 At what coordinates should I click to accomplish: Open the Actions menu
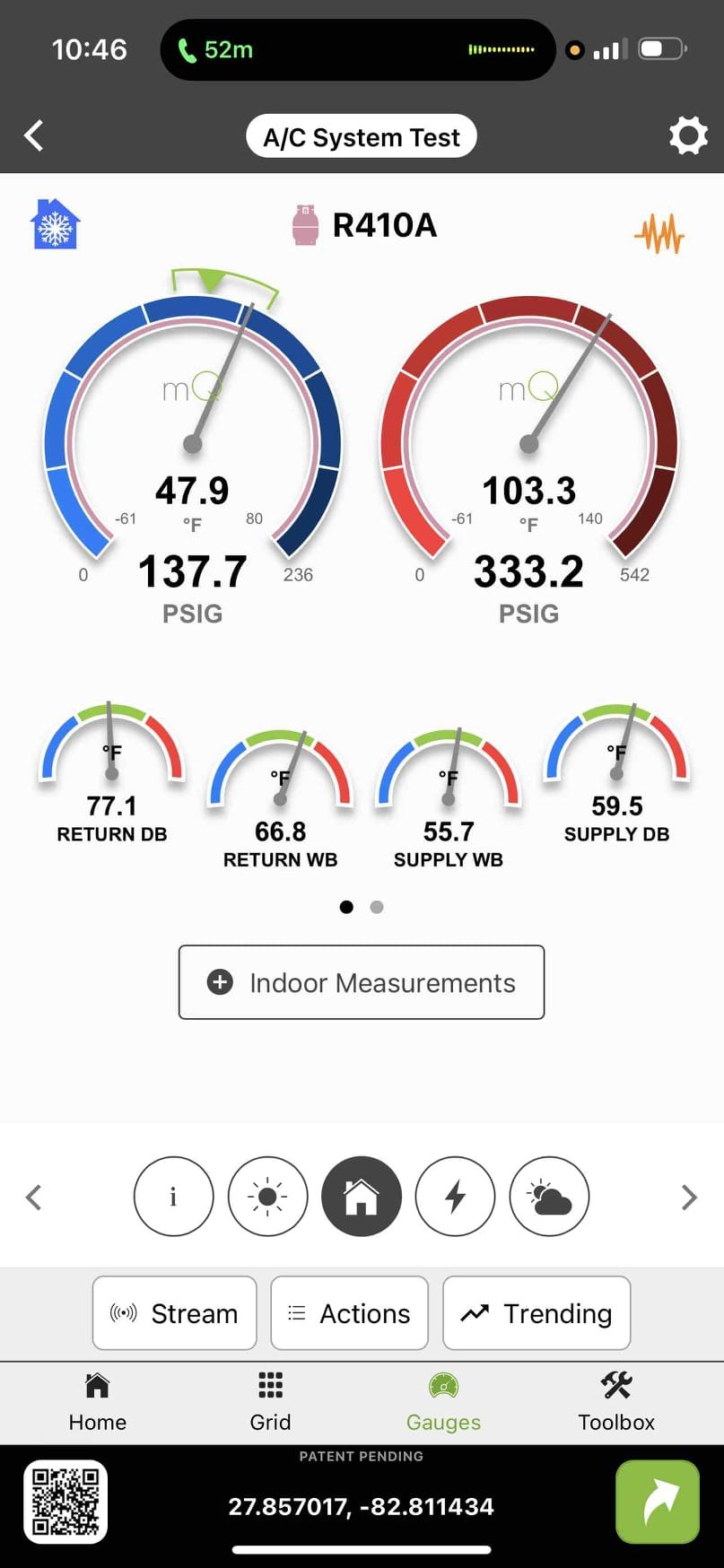pyautogui.click(x=349, y=1313)
